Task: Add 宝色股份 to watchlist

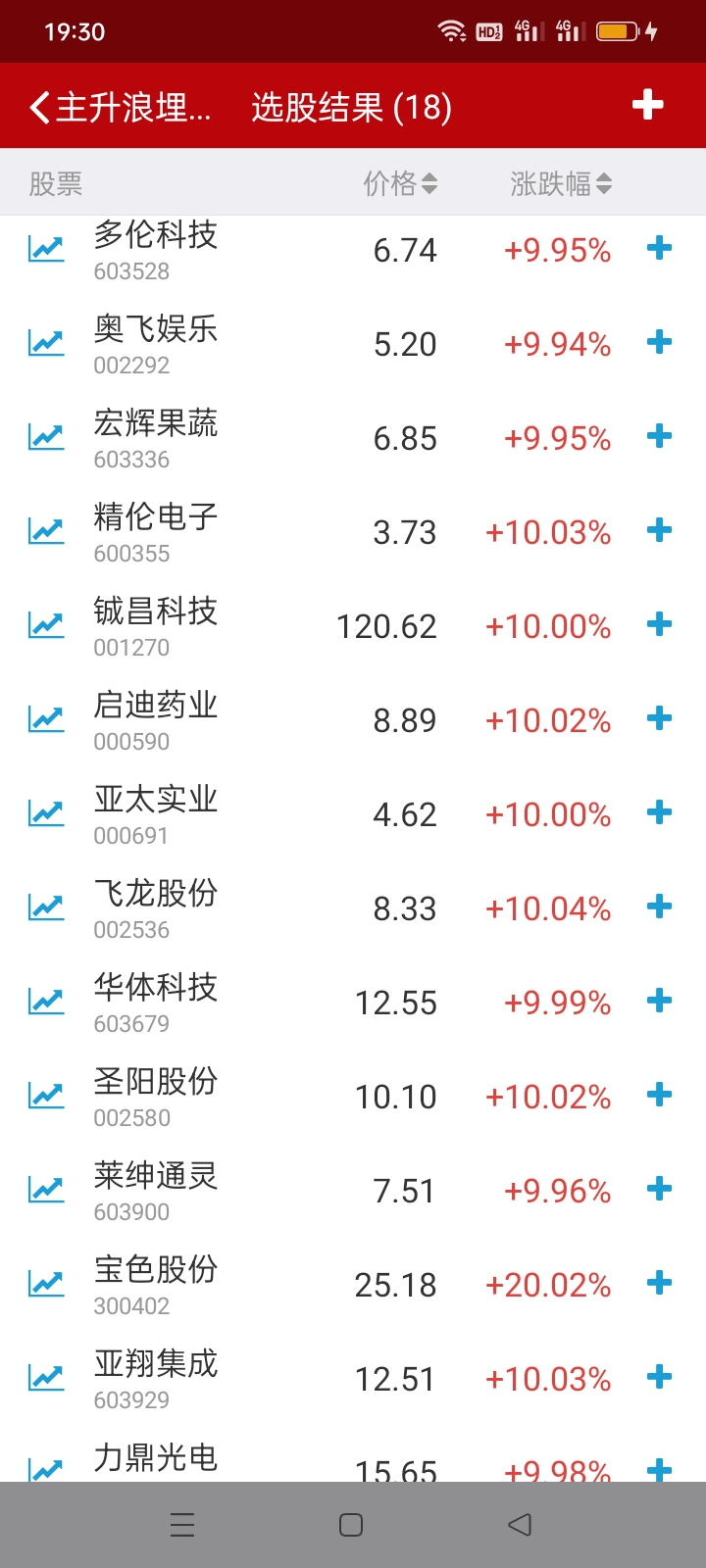Action: coord(660,1284)
